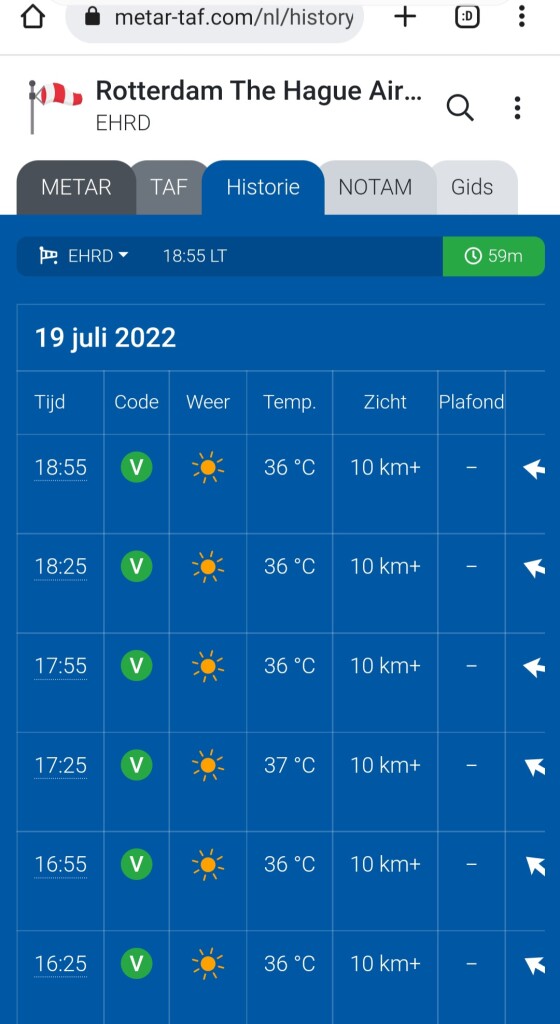This screenshot has width=560, height=1024.
Task: Open the 17:25 observation time link
Action: click(61, 765)
